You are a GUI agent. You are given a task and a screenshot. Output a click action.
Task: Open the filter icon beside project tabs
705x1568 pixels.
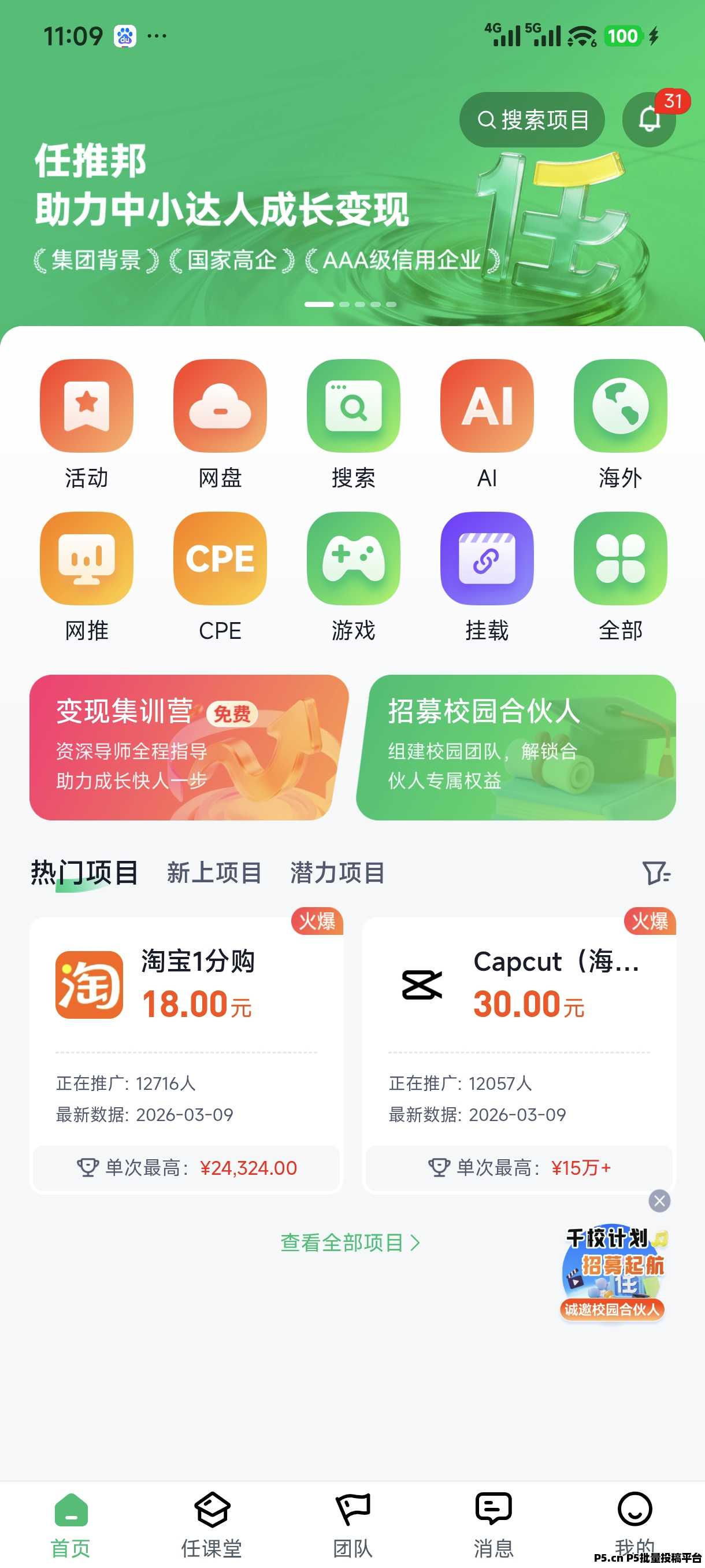[656, 874]
